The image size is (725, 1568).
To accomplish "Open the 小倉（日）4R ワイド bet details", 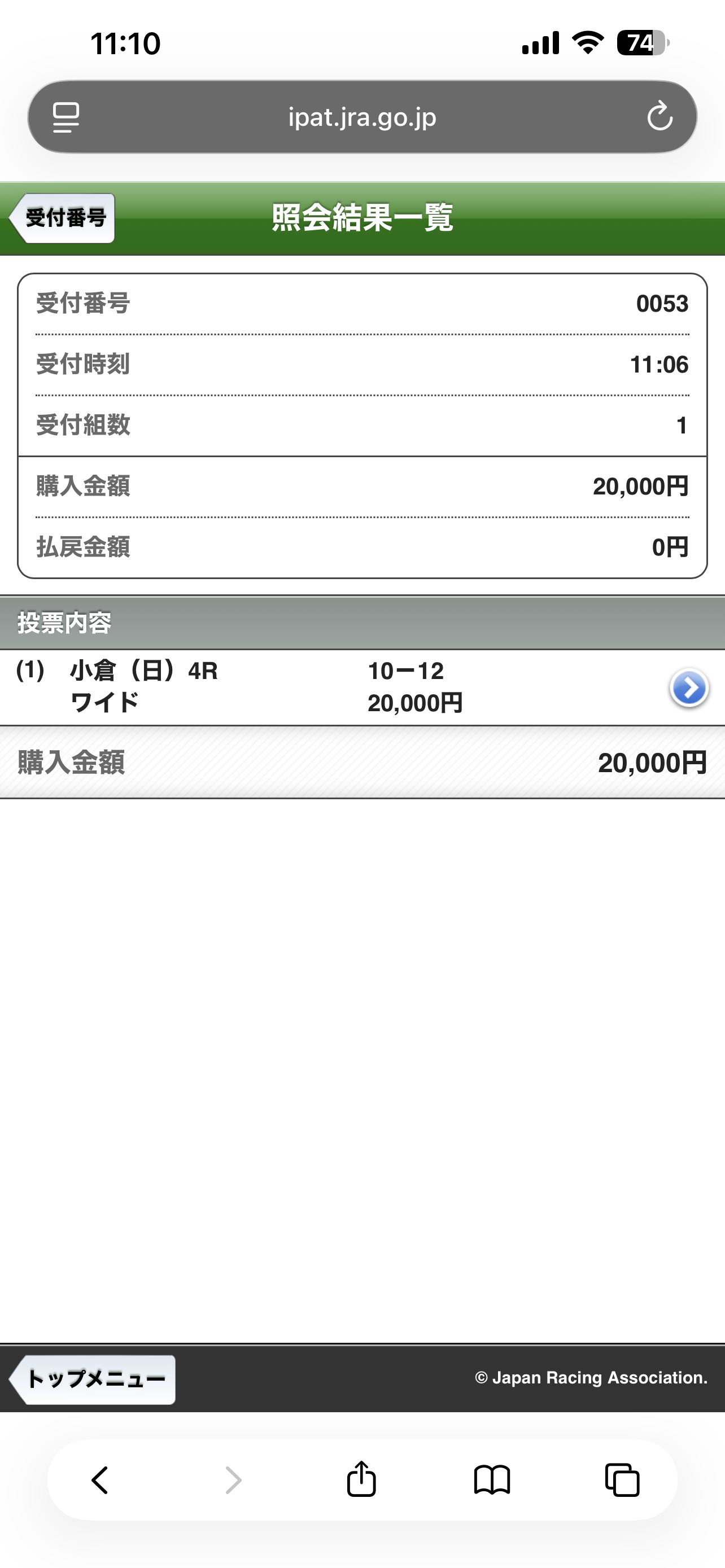I will click(688, 688).
